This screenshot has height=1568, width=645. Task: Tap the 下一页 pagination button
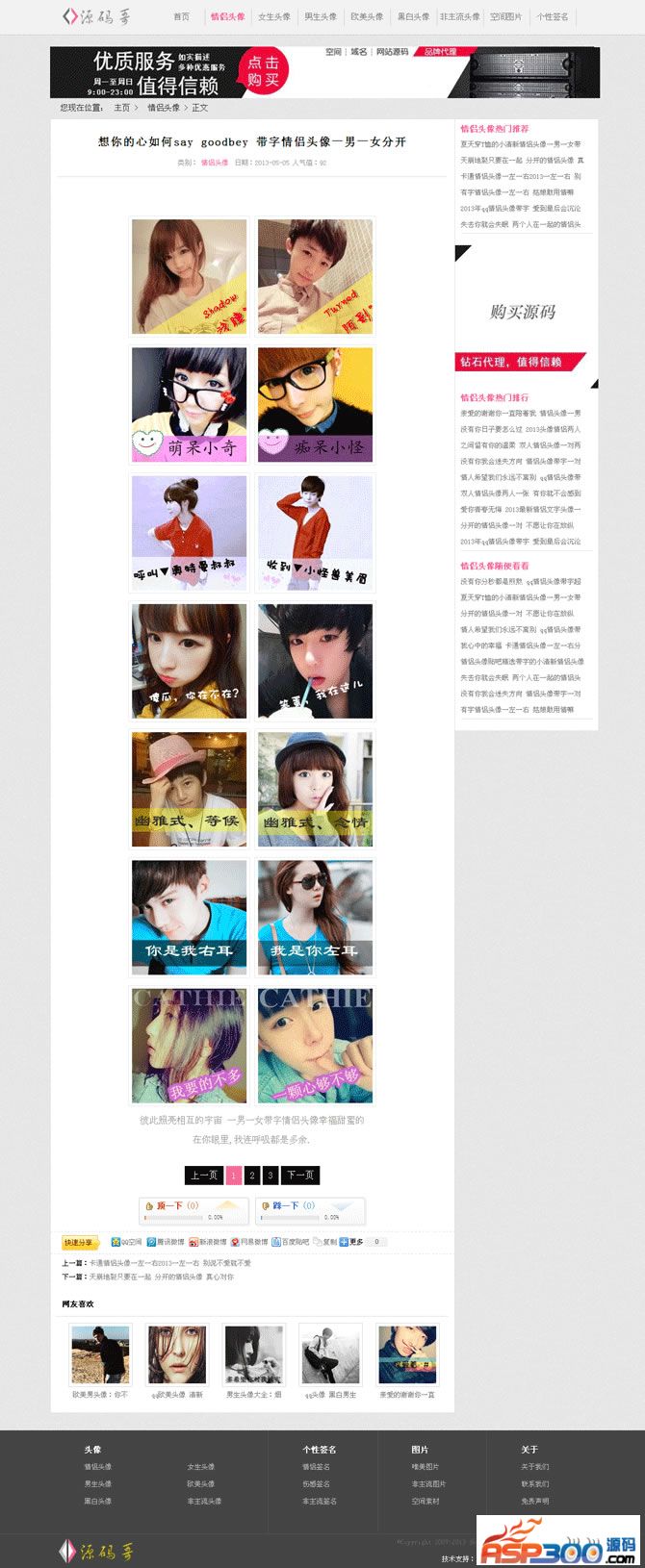[299, 1175]
